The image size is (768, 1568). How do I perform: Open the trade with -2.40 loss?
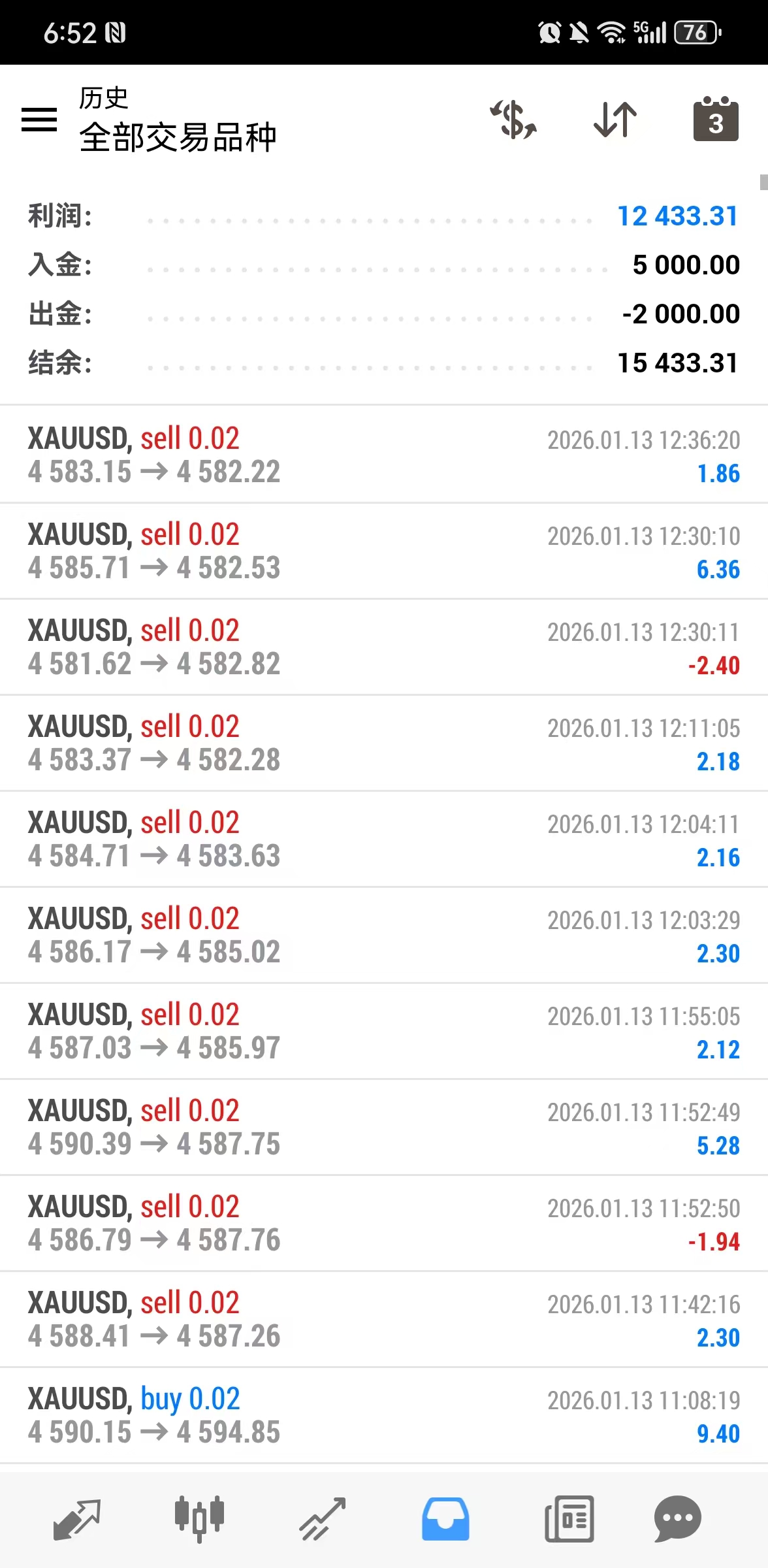point(384,647)
